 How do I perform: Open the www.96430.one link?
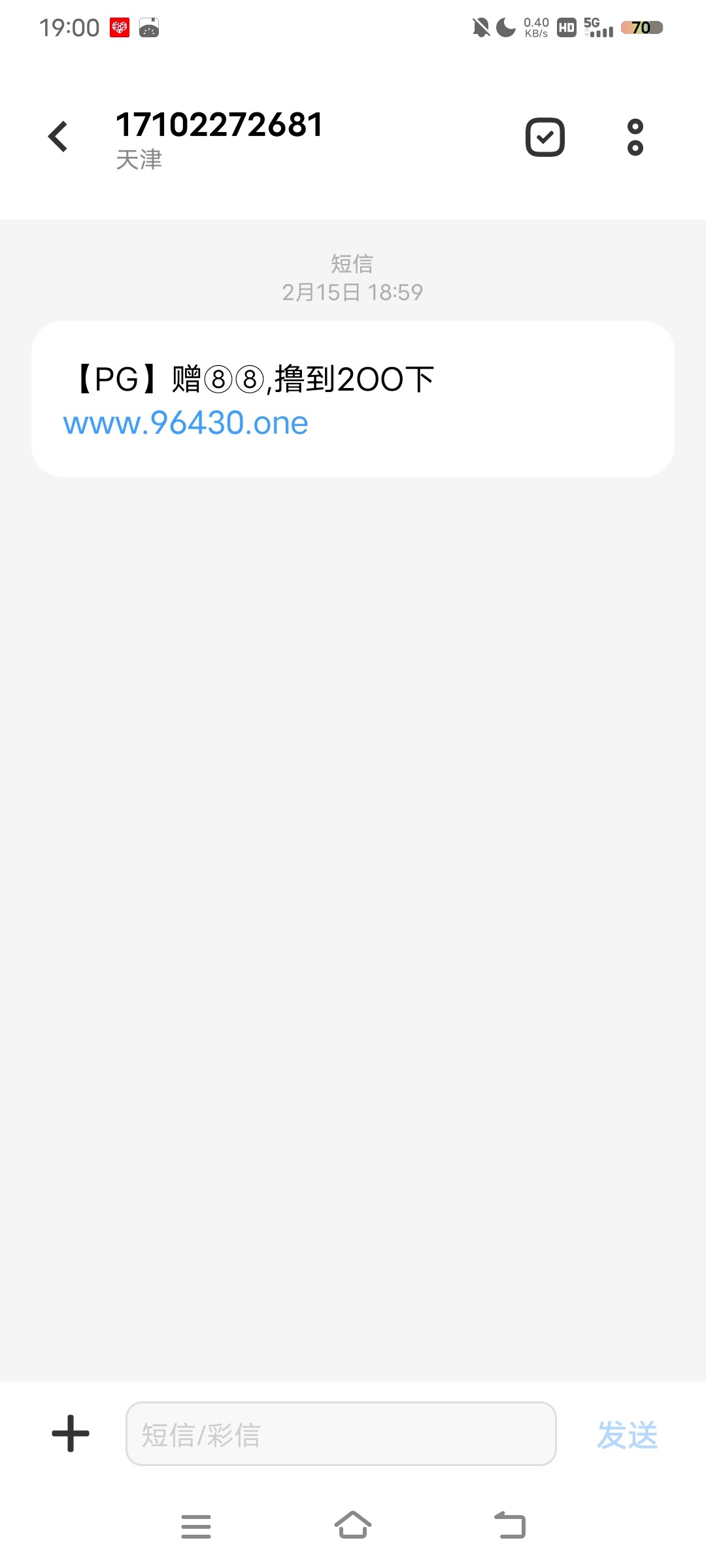tap(186, 423)
